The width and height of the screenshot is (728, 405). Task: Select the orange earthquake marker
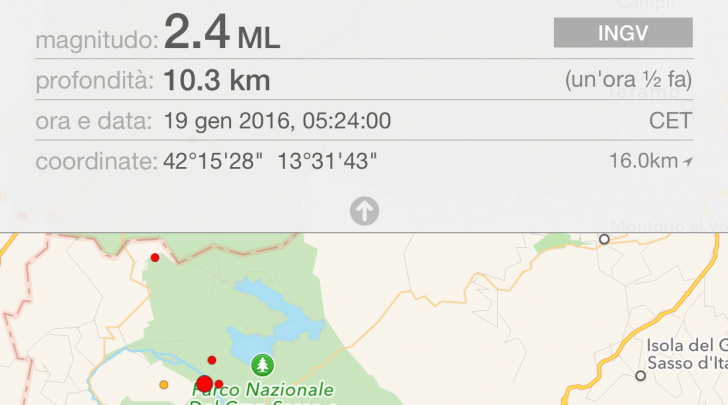164,384
